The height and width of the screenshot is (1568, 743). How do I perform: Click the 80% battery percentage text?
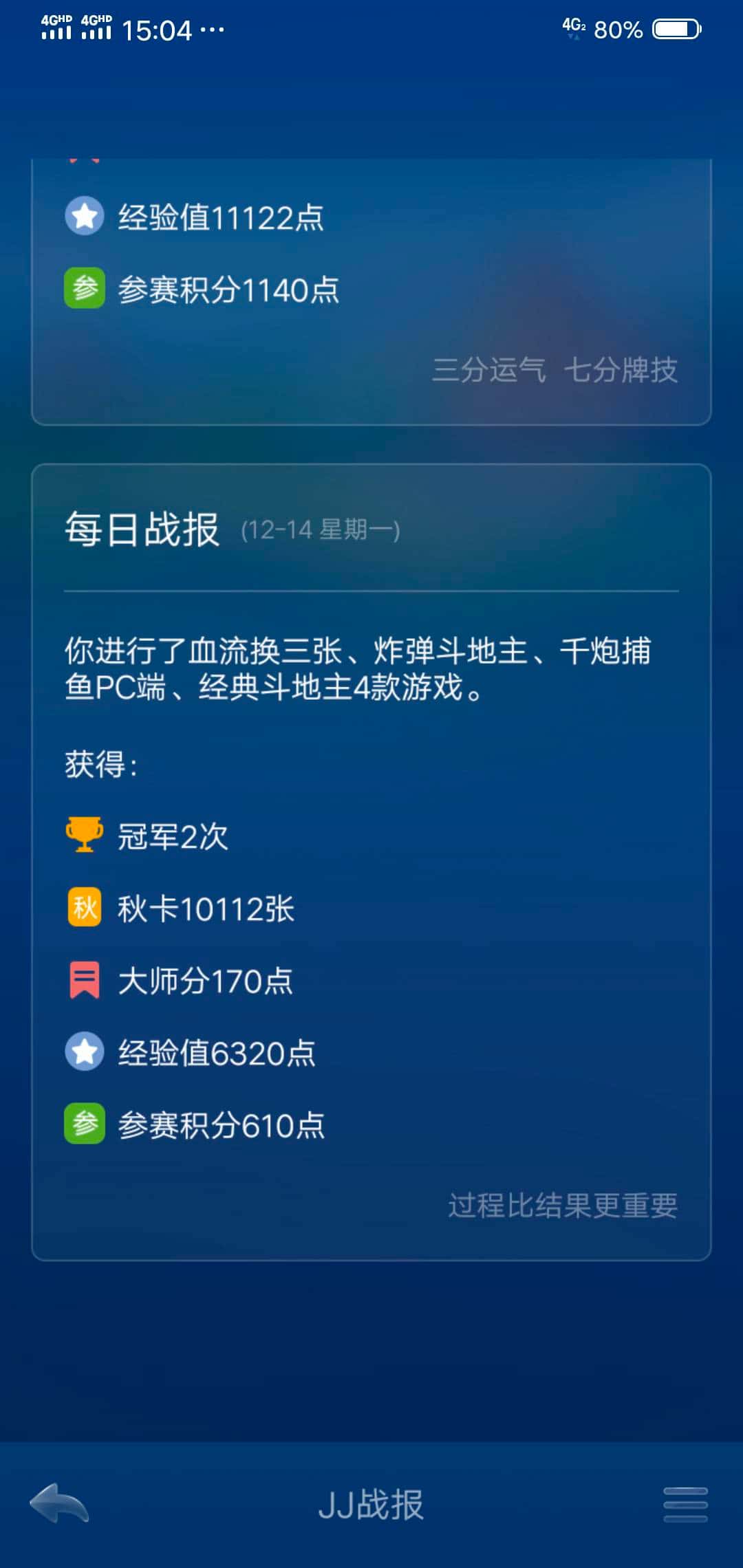pos(616,30)
